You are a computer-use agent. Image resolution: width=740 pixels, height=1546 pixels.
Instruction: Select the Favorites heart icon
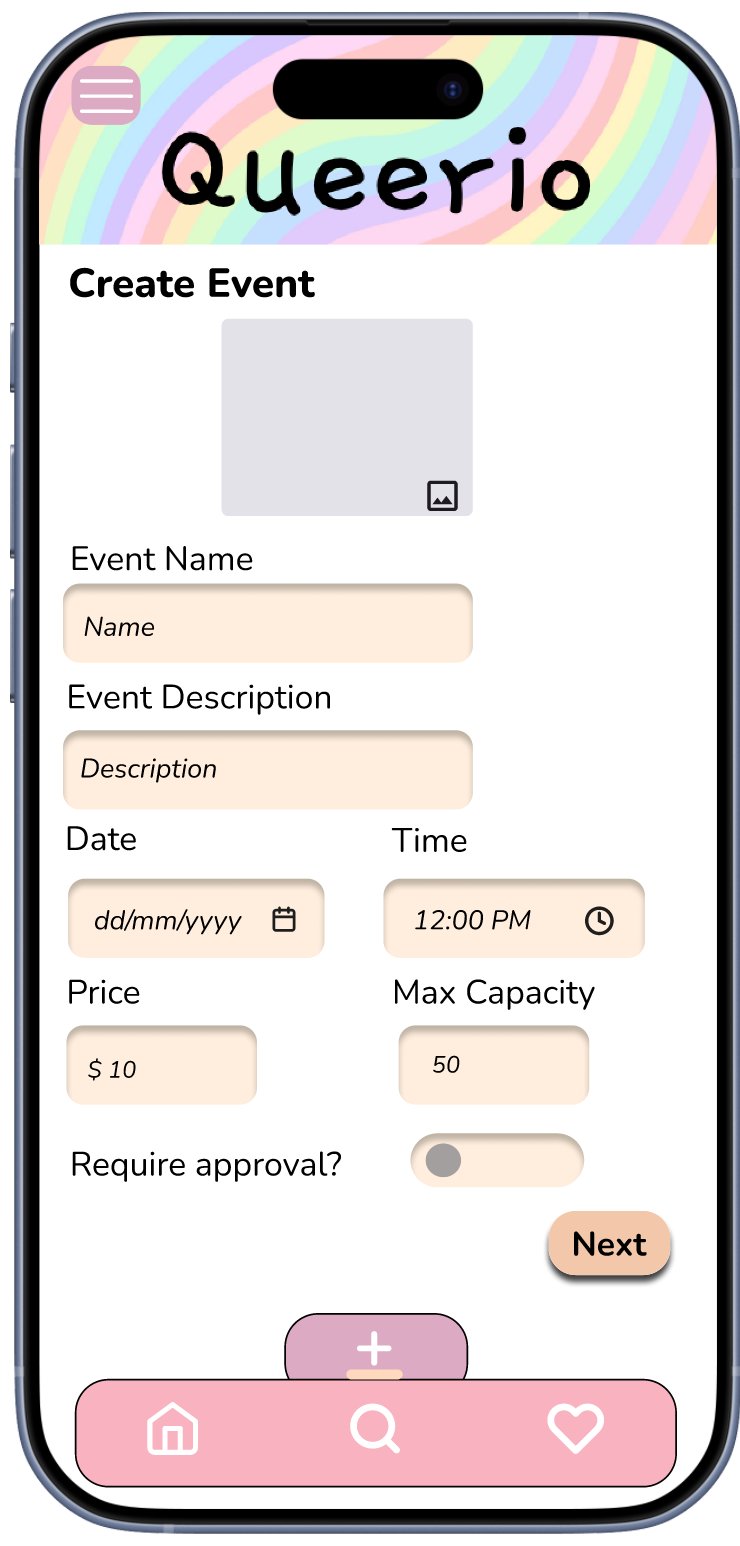(x=574, y=1428)
